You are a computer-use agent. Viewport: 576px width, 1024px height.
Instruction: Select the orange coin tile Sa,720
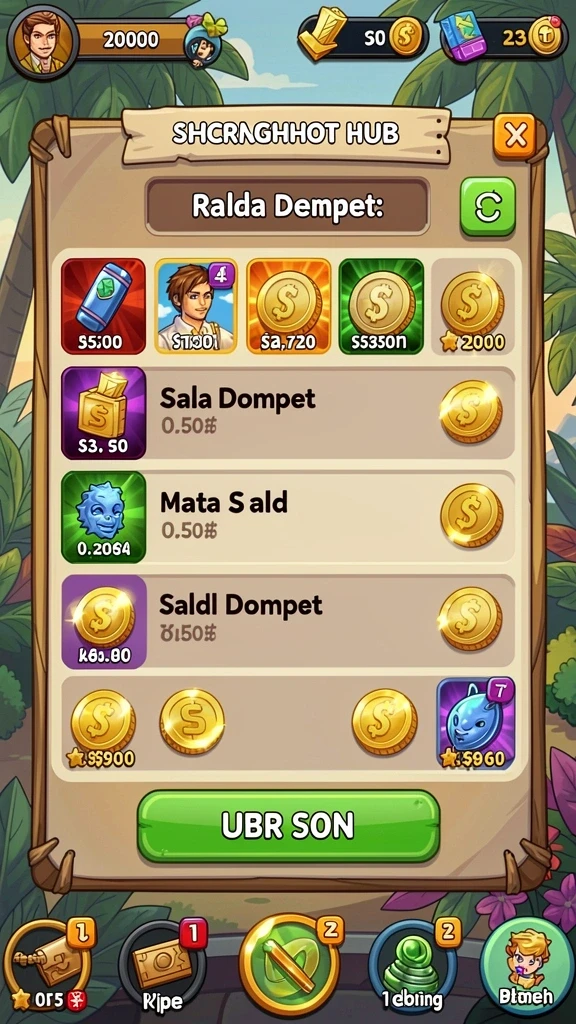288,306
